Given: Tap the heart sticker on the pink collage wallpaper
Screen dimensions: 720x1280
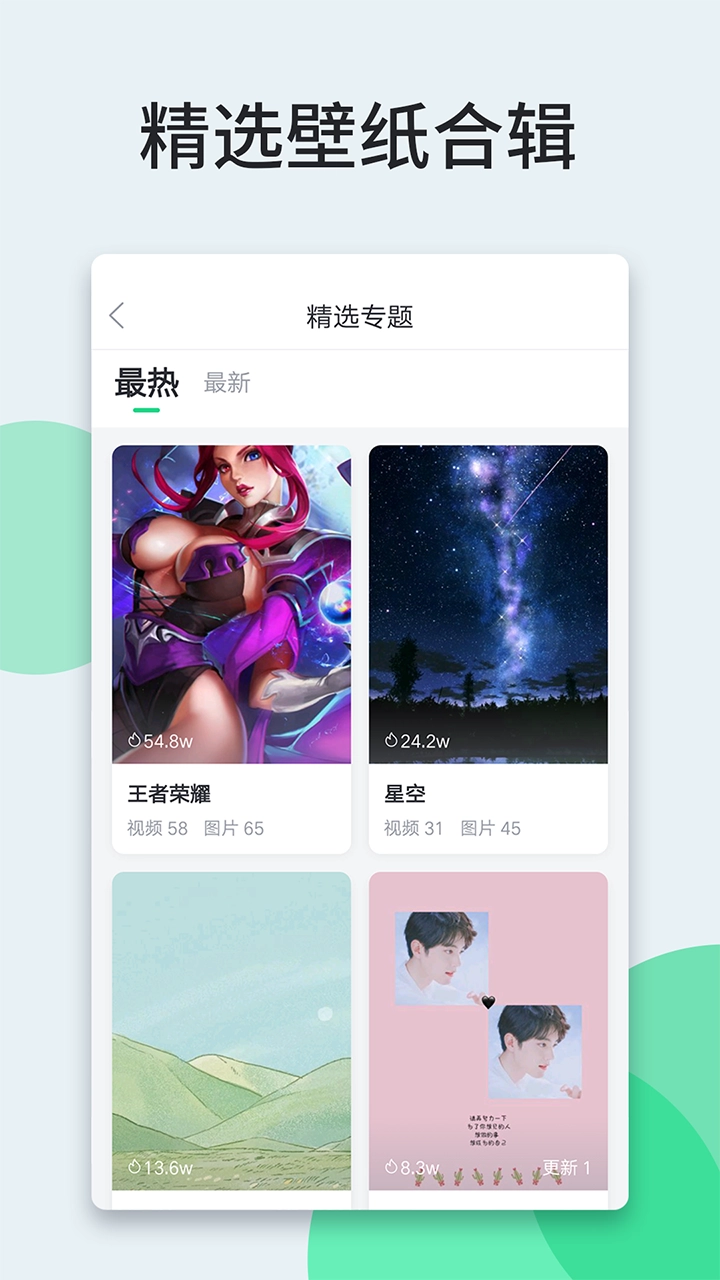Looking at the screenshot, I should (487, 1000).
